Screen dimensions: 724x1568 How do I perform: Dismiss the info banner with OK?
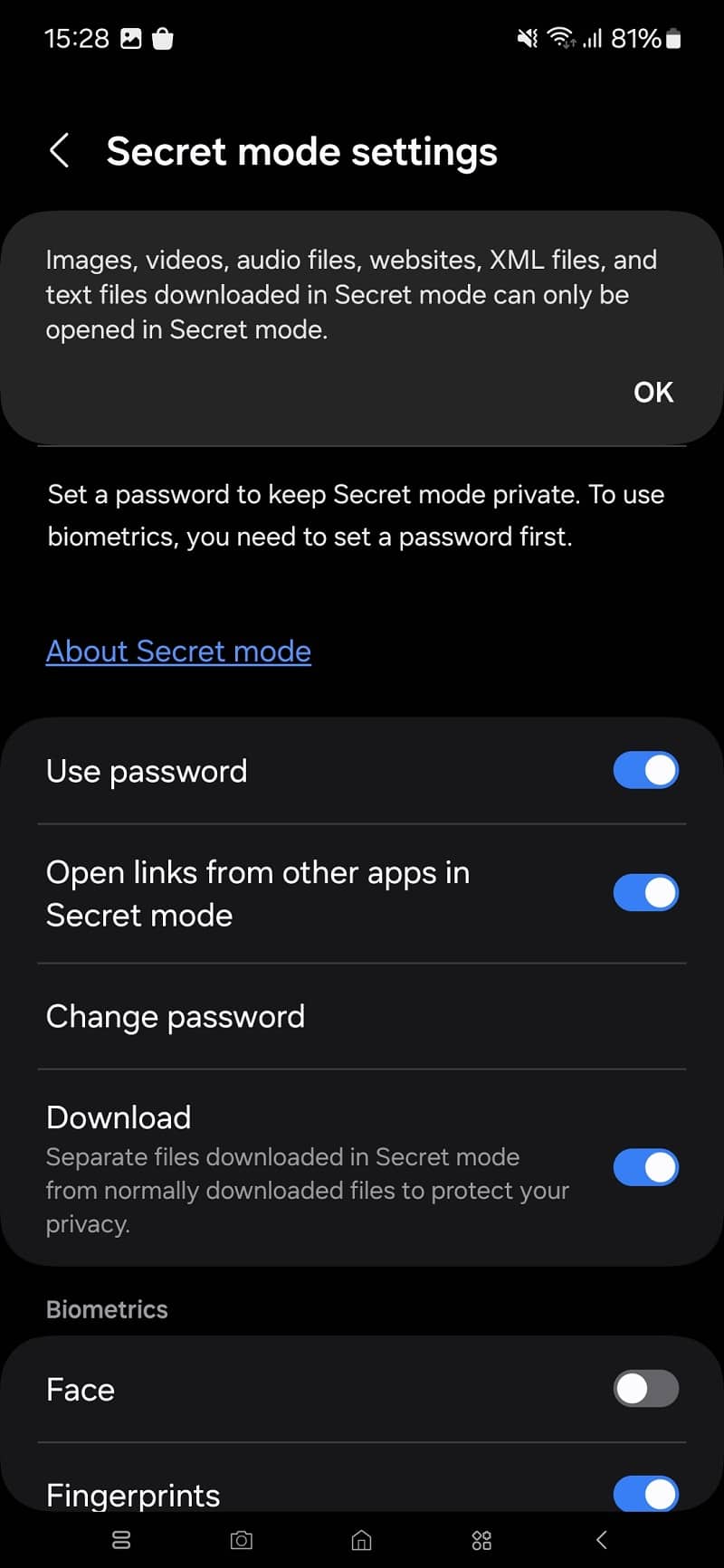pyautogui.click(x=653, y=392)
